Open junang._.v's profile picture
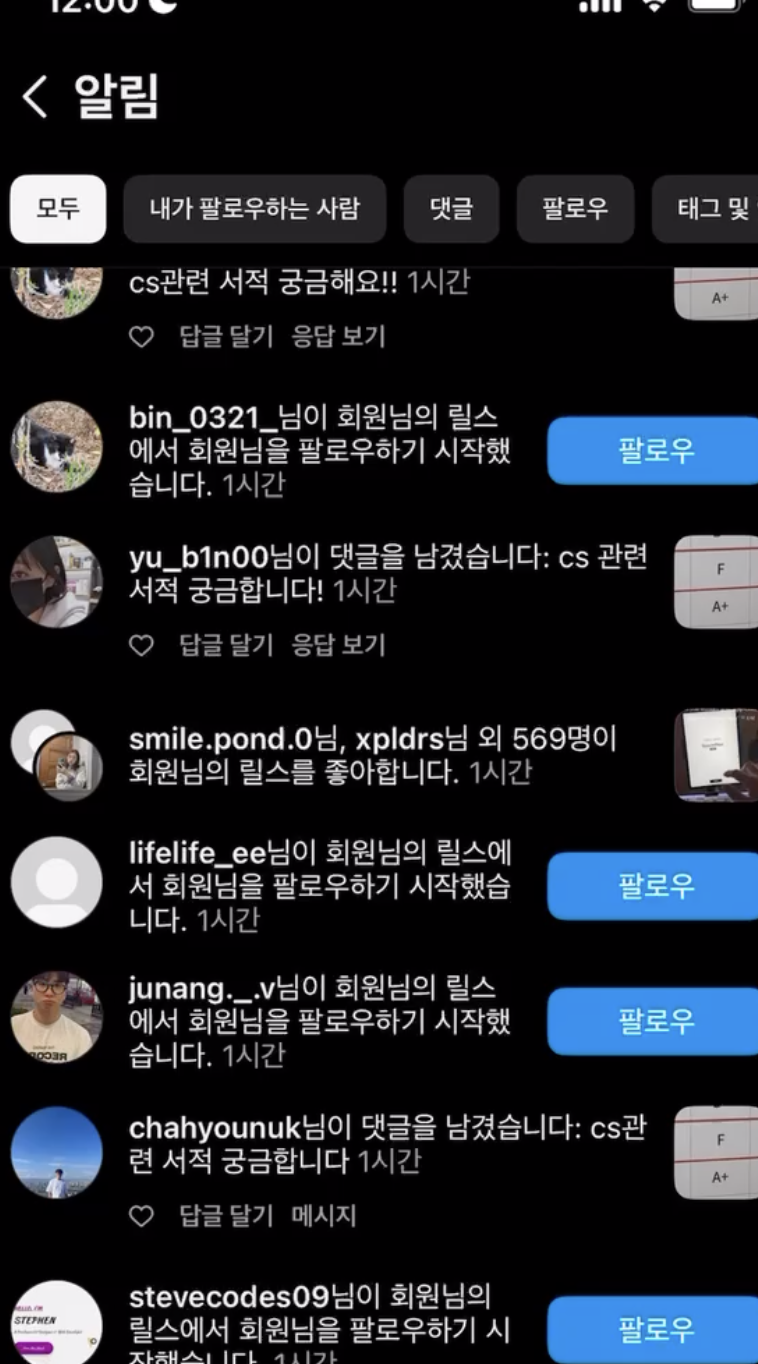Viewport: 758px width, 1364px height. (x=57, y=1017)
